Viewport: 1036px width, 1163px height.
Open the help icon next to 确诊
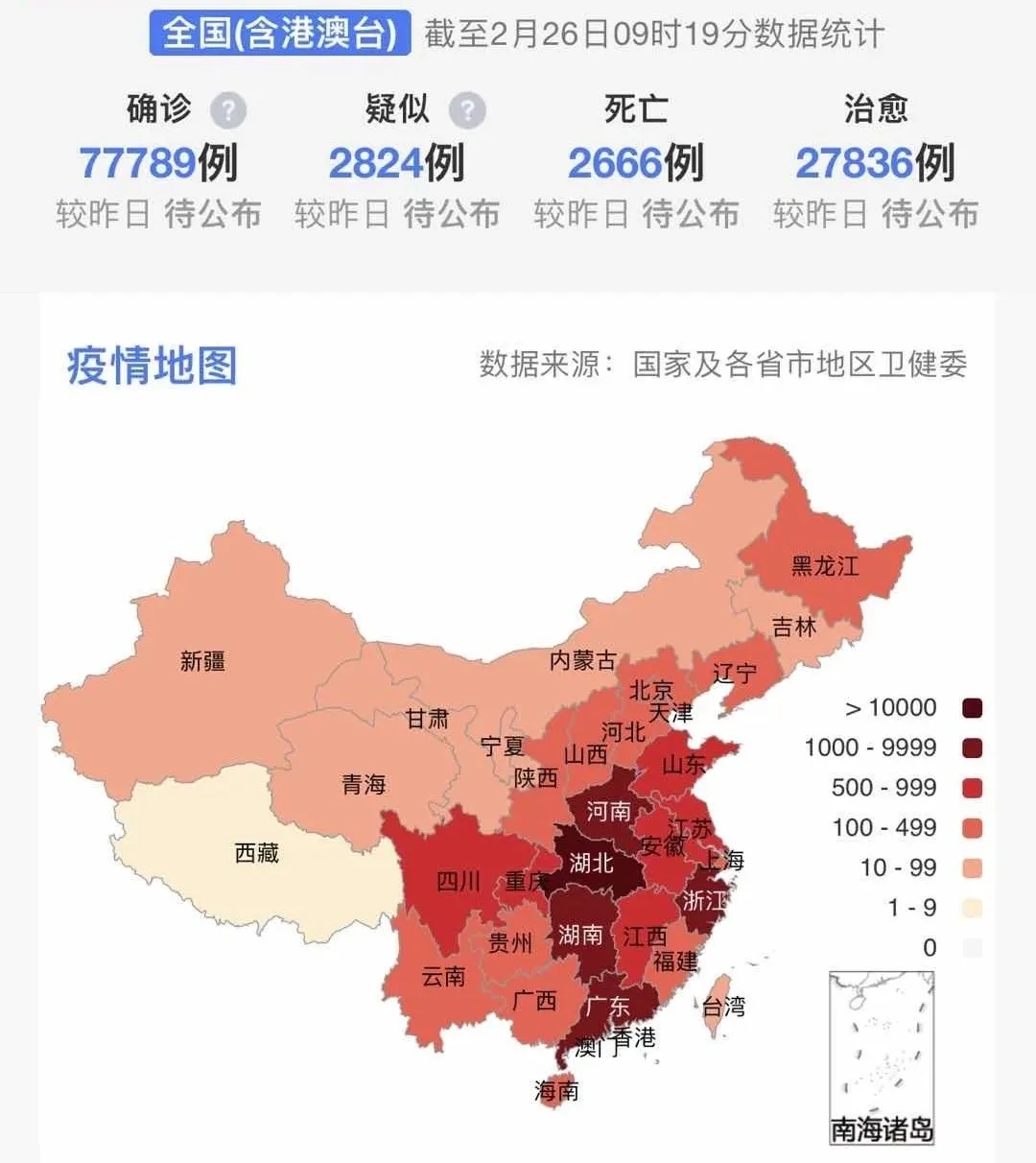click(x=227, y=110)
